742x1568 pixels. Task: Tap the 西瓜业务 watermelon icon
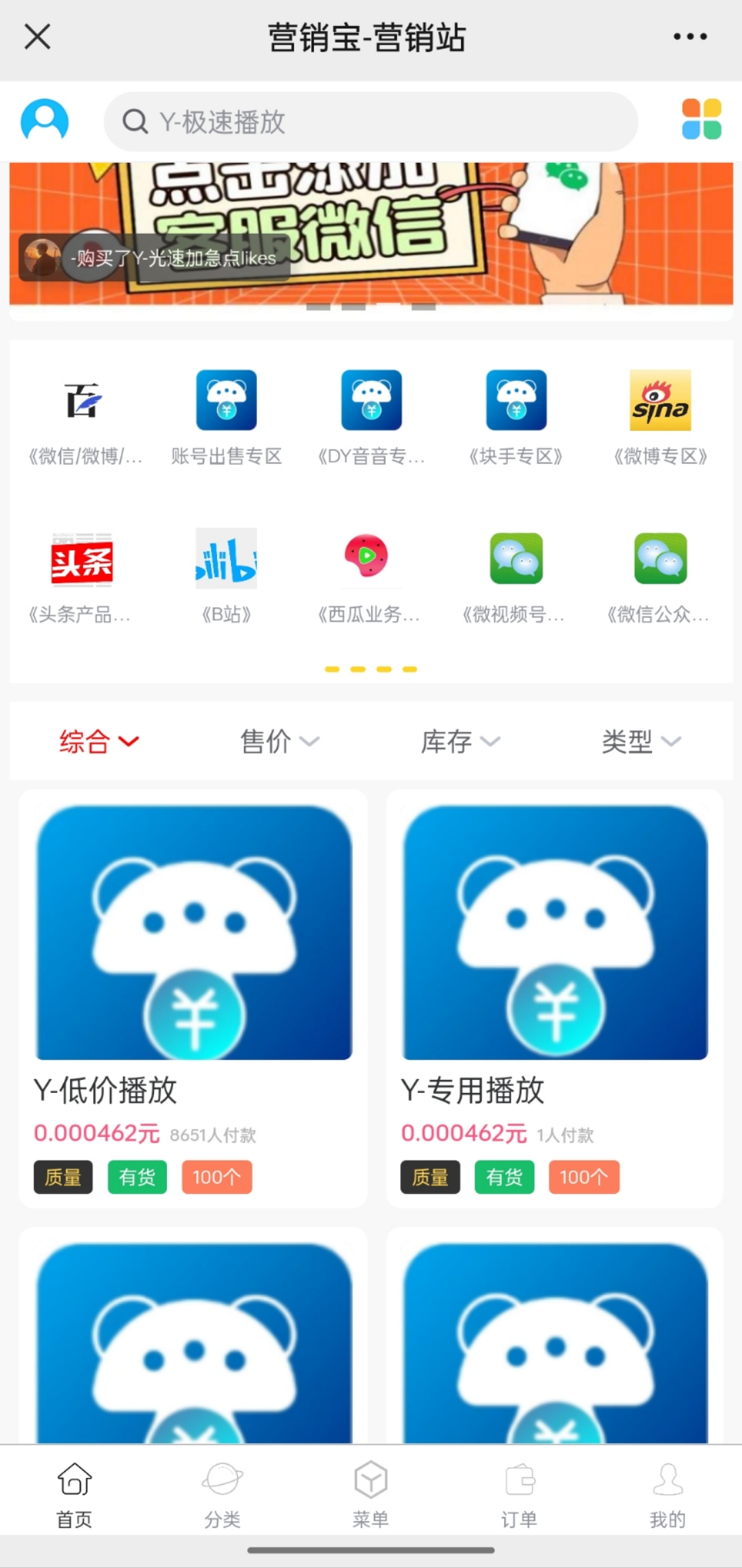point(370,559)
